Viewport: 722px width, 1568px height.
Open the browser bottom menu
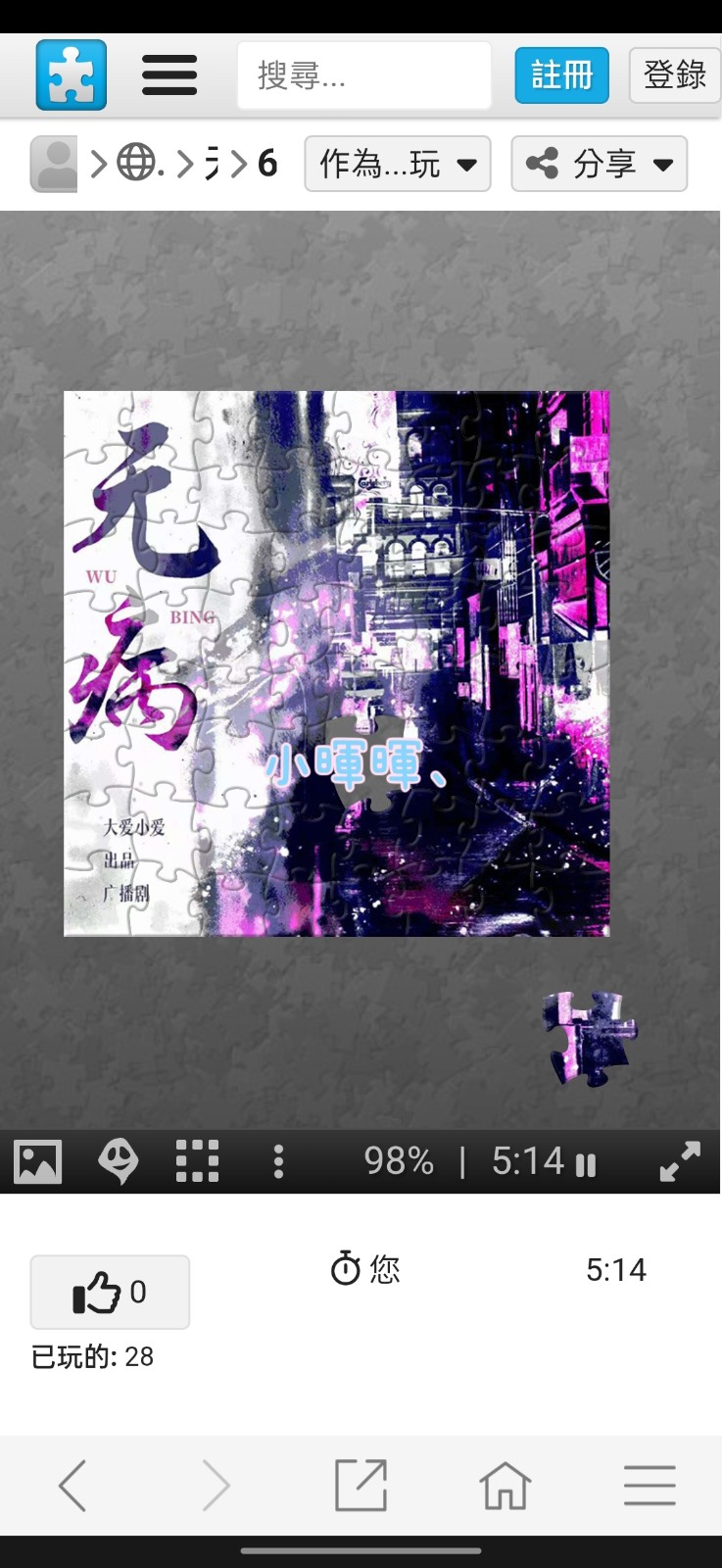point(650,1486)
